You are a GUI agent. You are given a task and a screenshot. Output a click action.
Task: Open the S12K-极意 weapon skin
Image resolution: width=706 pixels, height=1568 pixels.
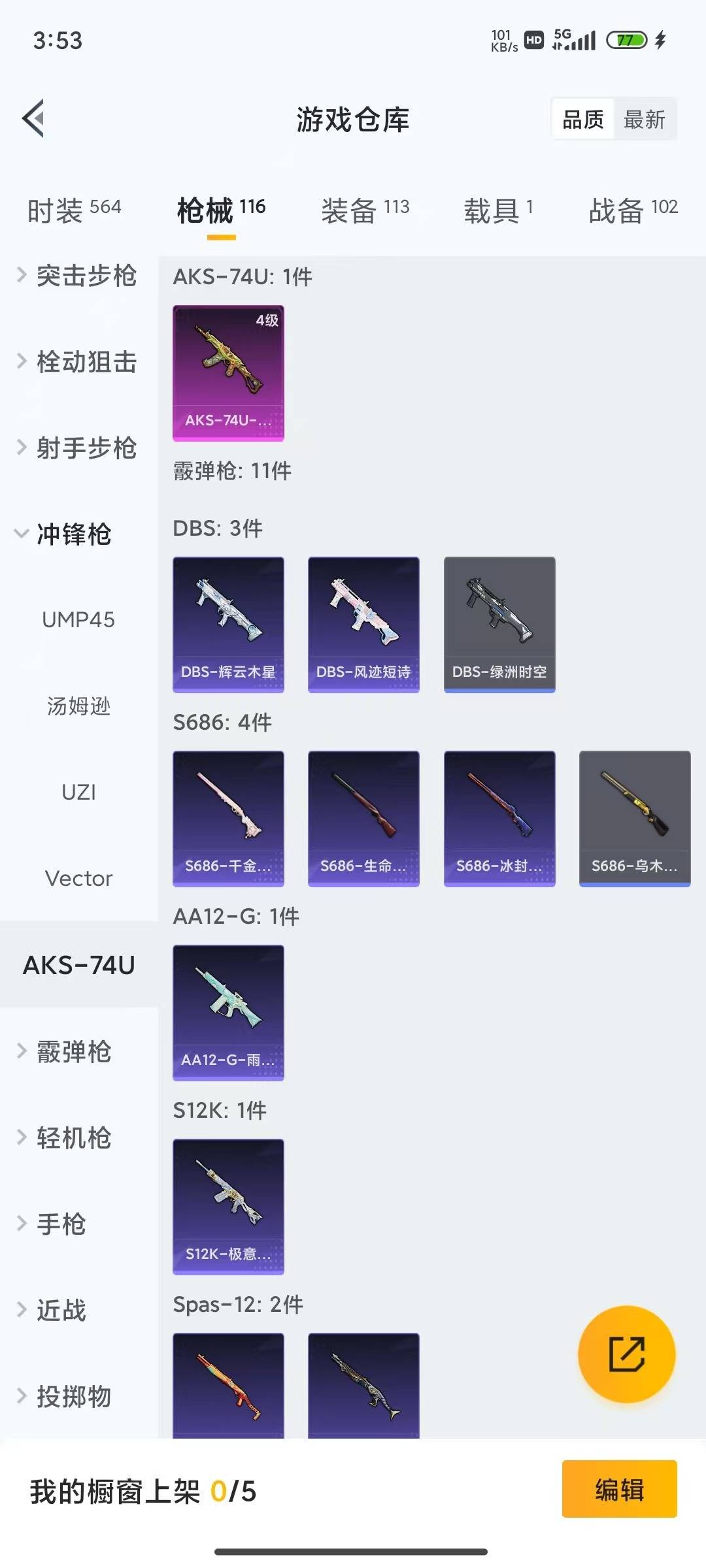tap(228, 1207)
